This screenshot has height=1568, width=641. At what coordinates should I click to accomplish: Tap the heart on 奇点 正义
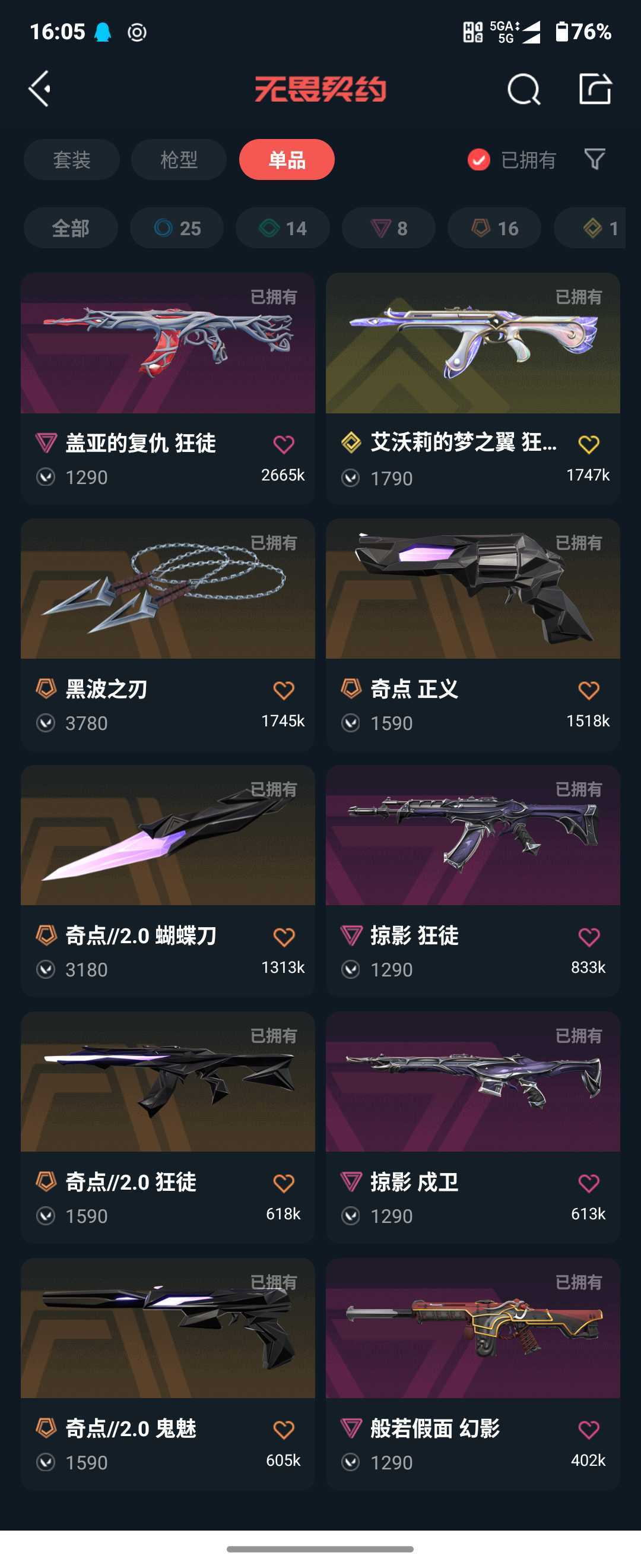588,690
